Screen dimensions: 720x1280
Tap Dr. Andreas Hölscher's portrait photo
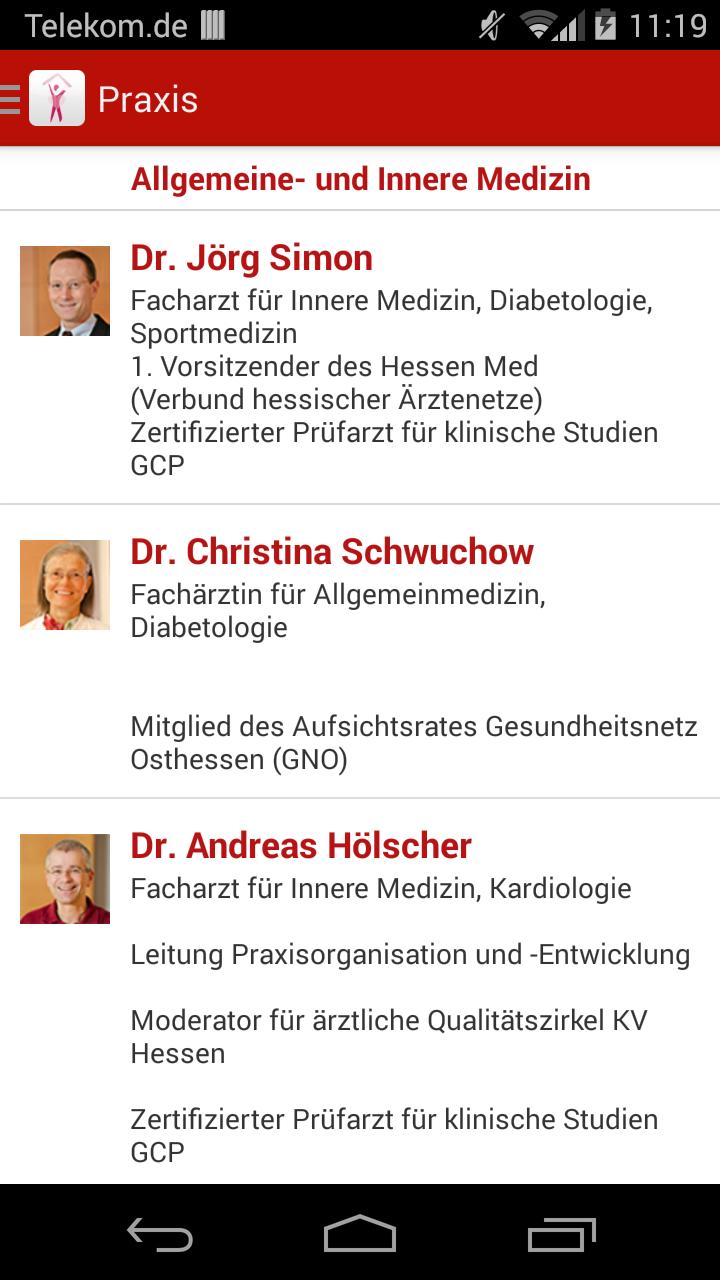(x=64, y=878)
